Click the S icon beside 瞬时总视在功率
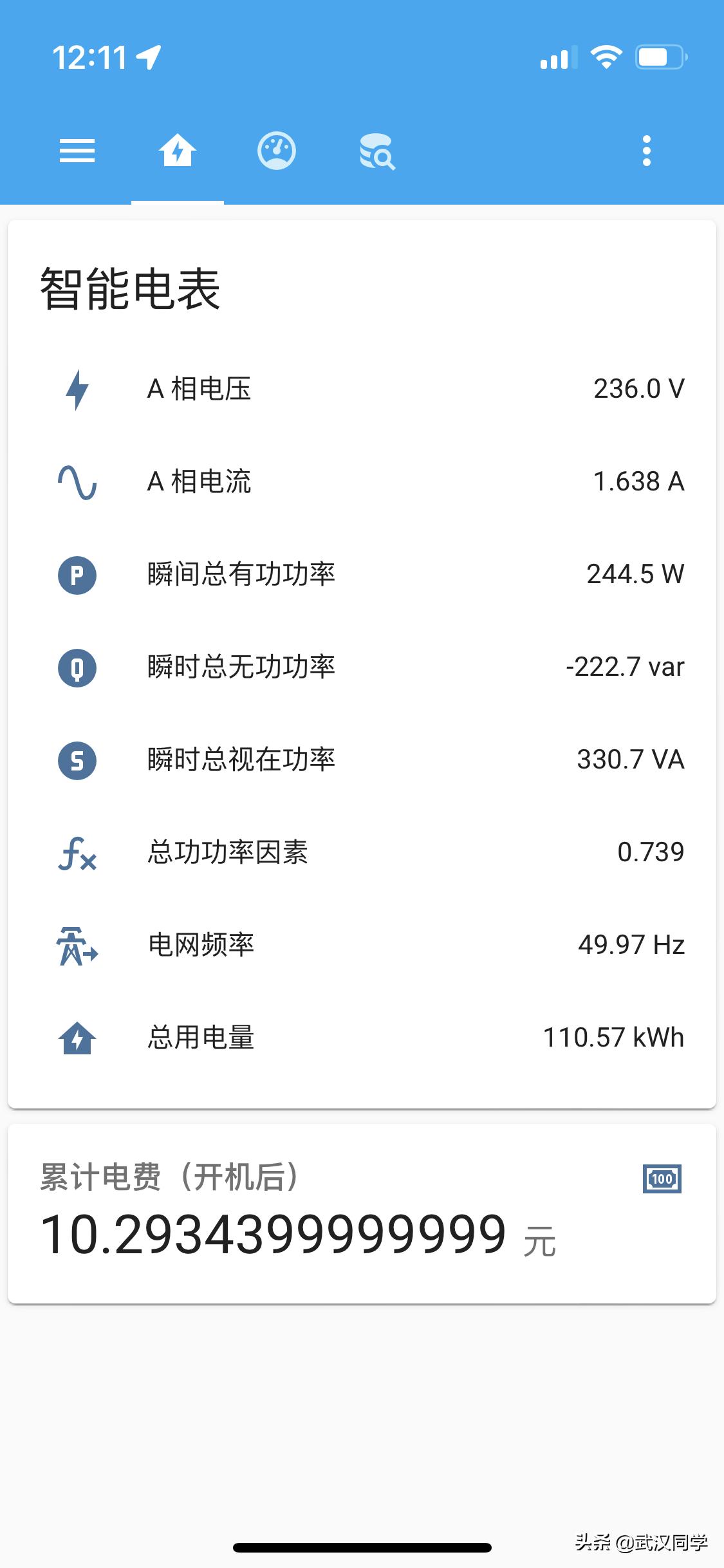The width and height of the screenshot is (724, 1568). (x=77, y=760)
